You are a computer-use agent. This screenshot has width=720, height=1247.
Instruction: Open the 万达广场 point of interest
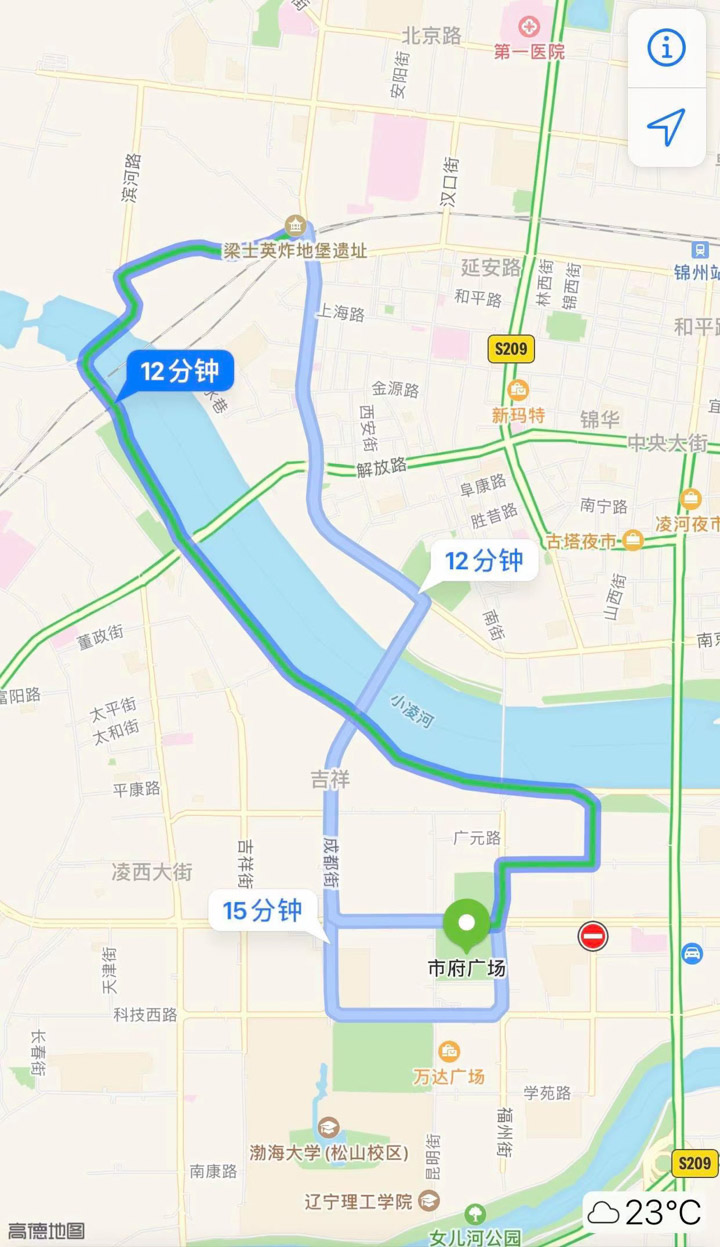click(449, 1051)
